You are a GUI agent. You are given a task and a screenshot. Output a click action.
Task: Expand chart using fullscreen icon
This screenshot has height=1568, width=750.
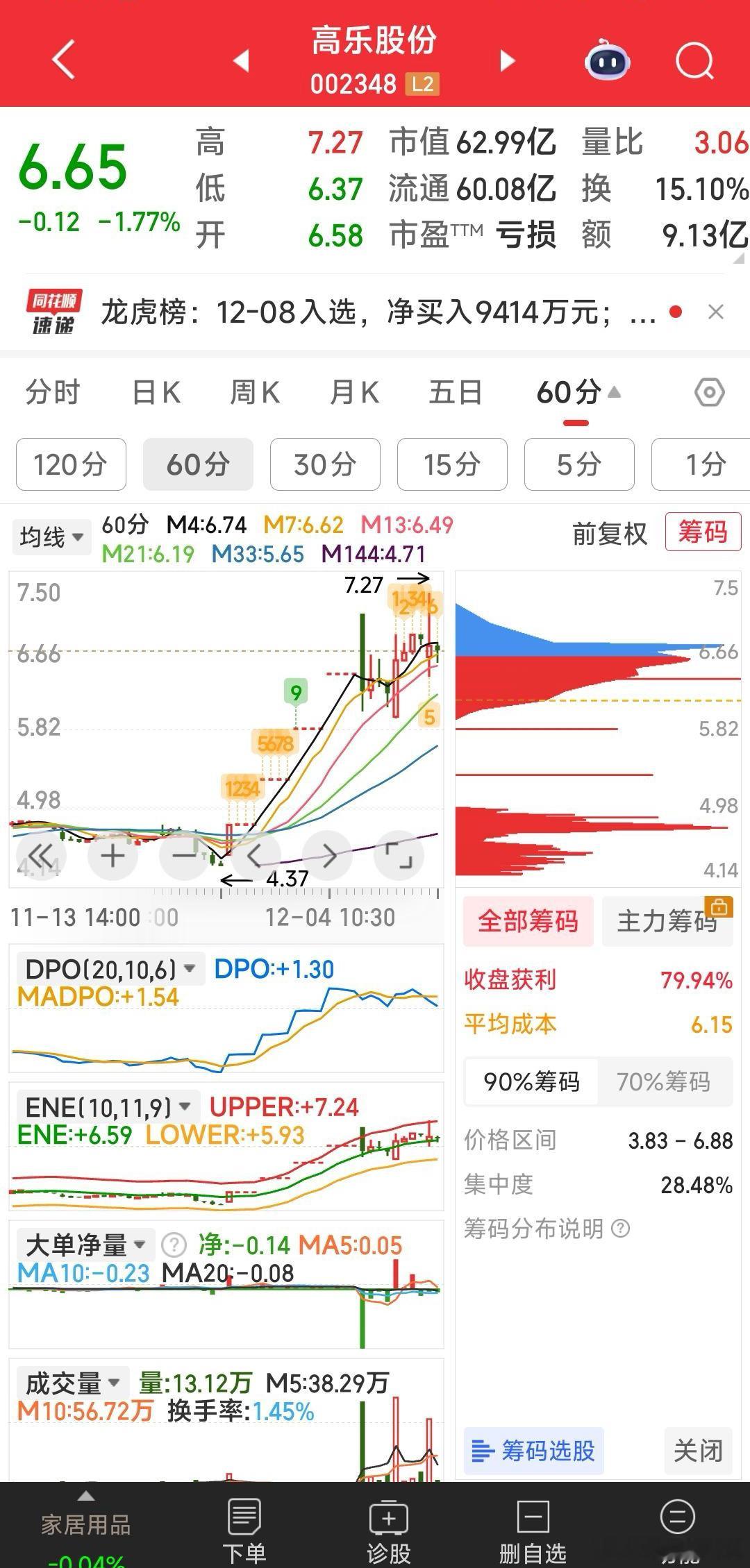[x=398, y=855]
